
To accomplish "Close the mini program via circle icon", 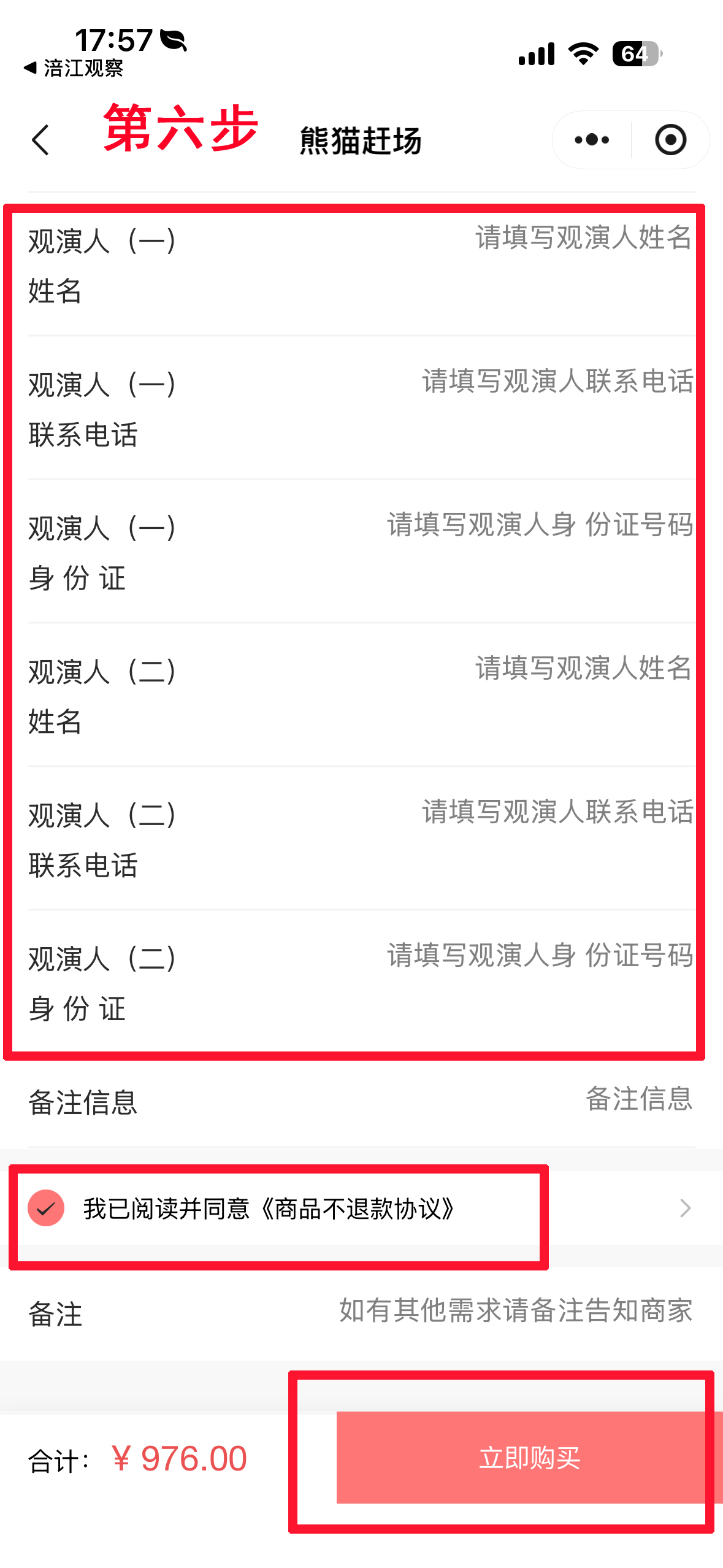I will point(670,140).
